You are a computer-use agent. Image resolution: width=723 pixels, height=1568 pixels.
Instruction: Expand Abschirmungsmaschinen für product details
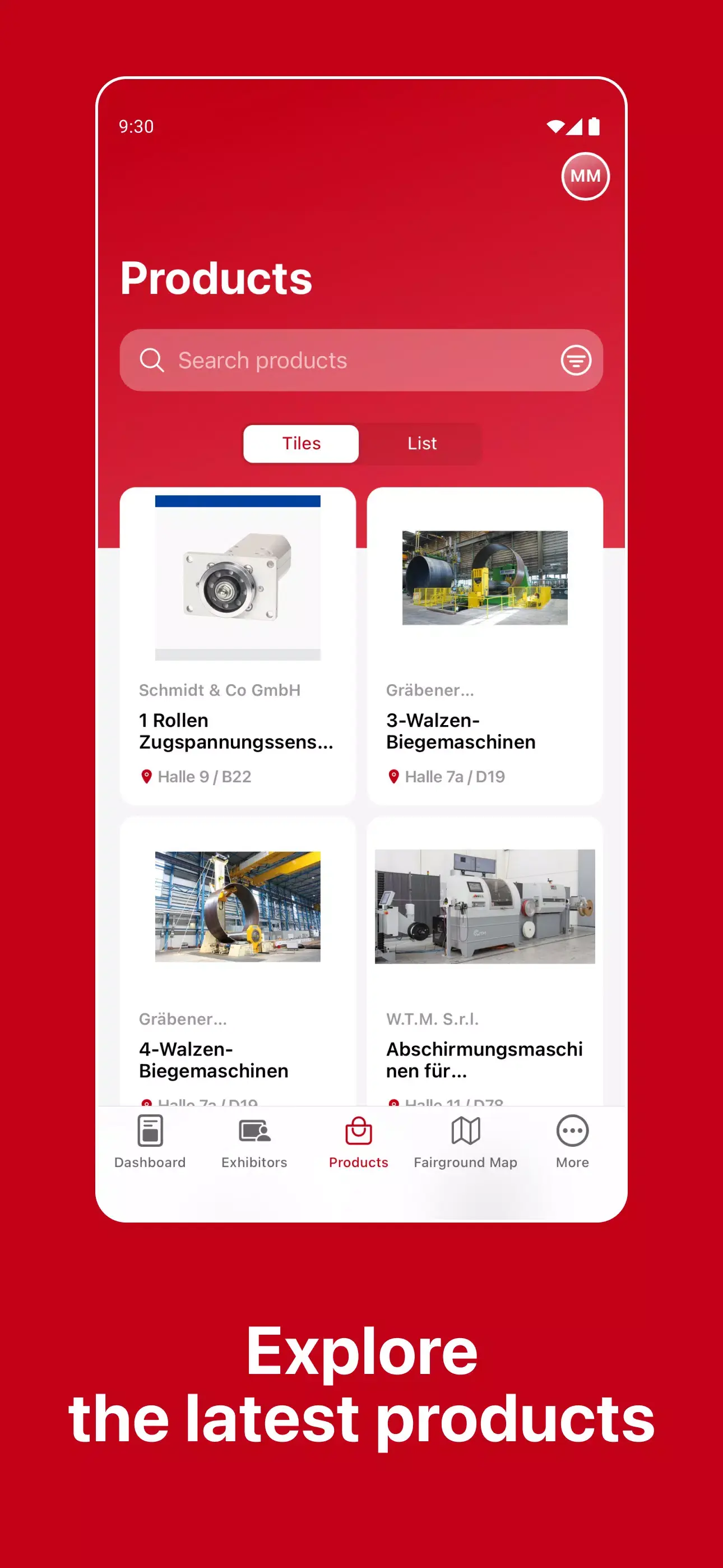tap(486, 1059)
